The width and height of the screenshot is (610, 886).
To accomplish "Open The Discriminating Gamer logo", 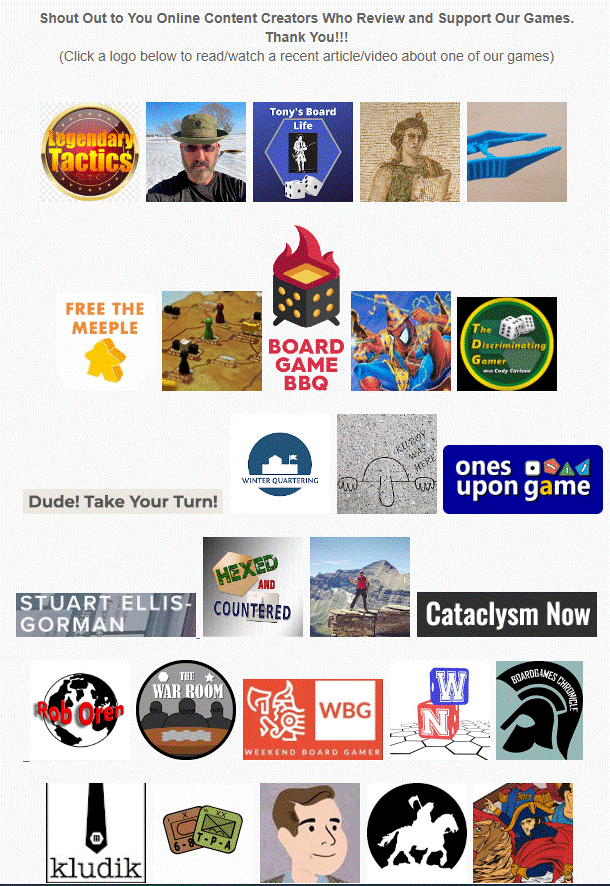I will (x=507, y=344).
